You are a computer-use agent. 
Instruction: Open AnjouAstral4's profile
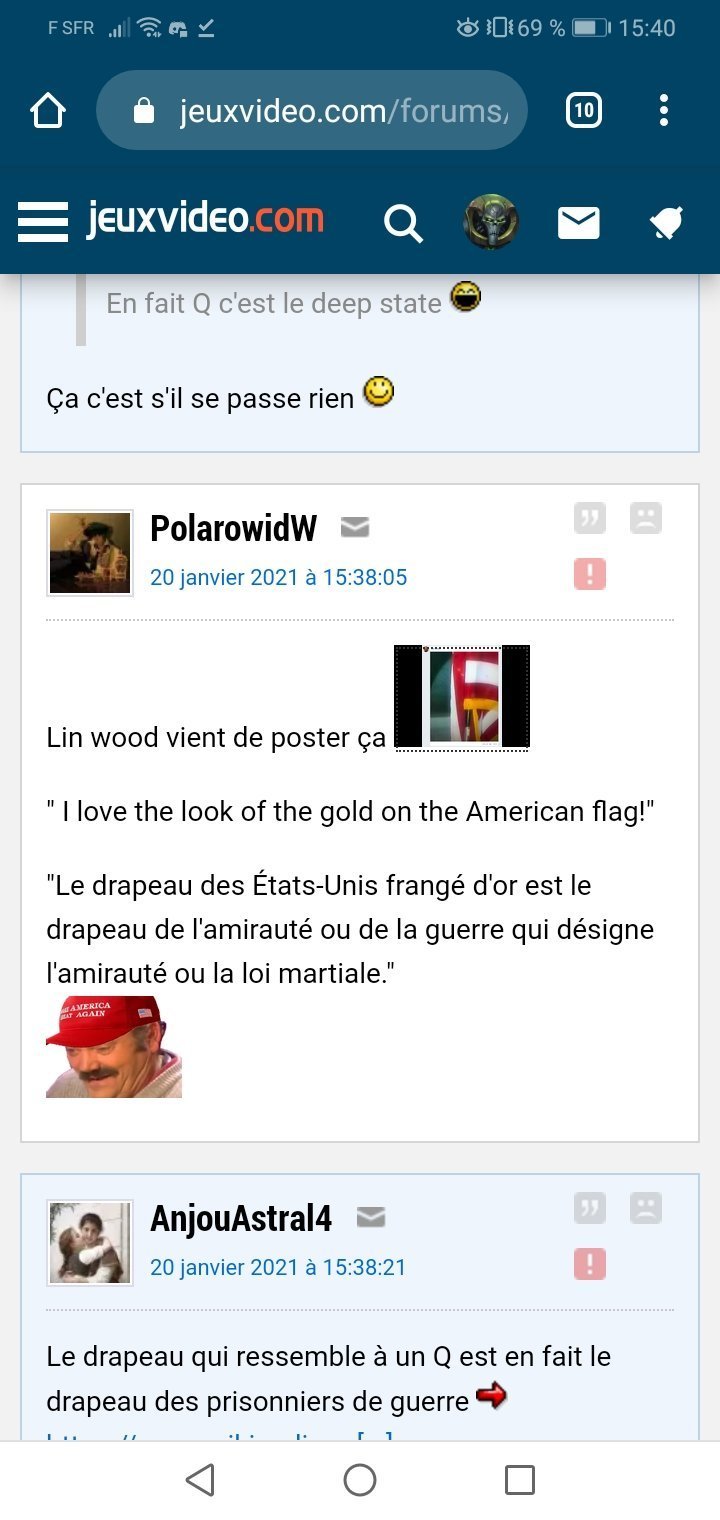tap(241, 1218)
